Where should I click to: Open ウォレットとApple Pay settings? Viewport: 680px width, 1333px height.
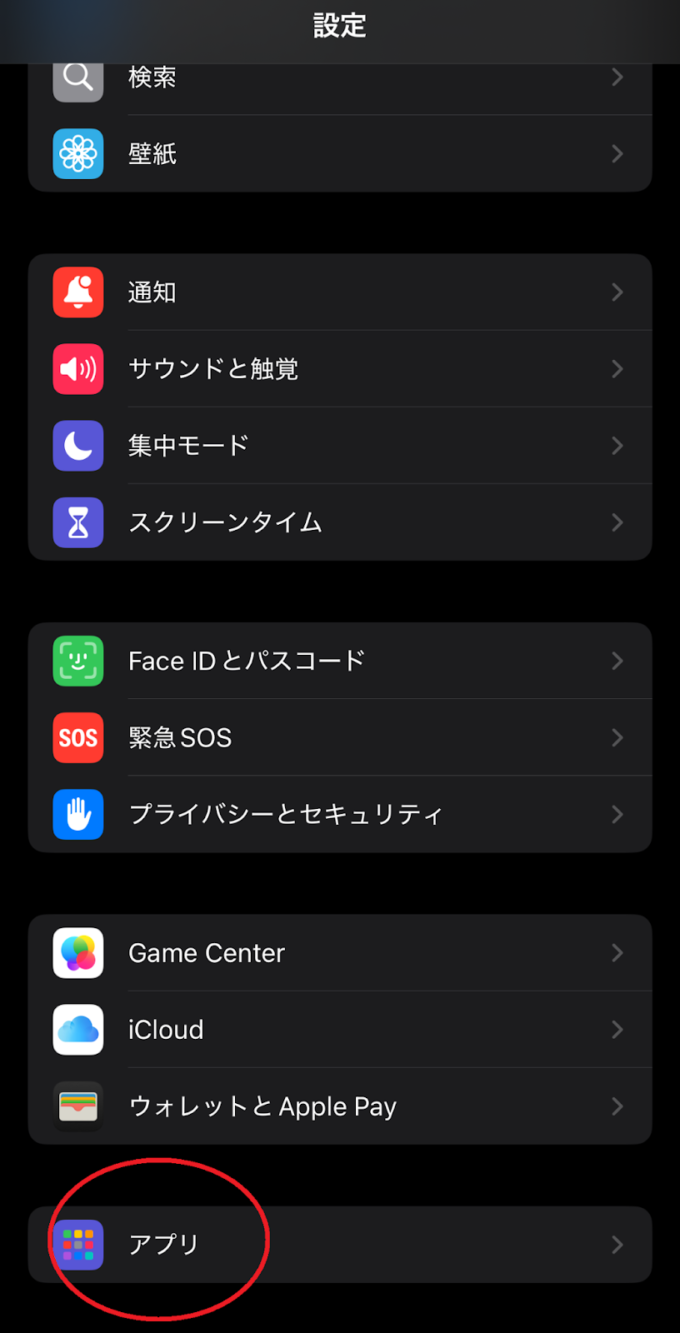(x=340, y=1106)
